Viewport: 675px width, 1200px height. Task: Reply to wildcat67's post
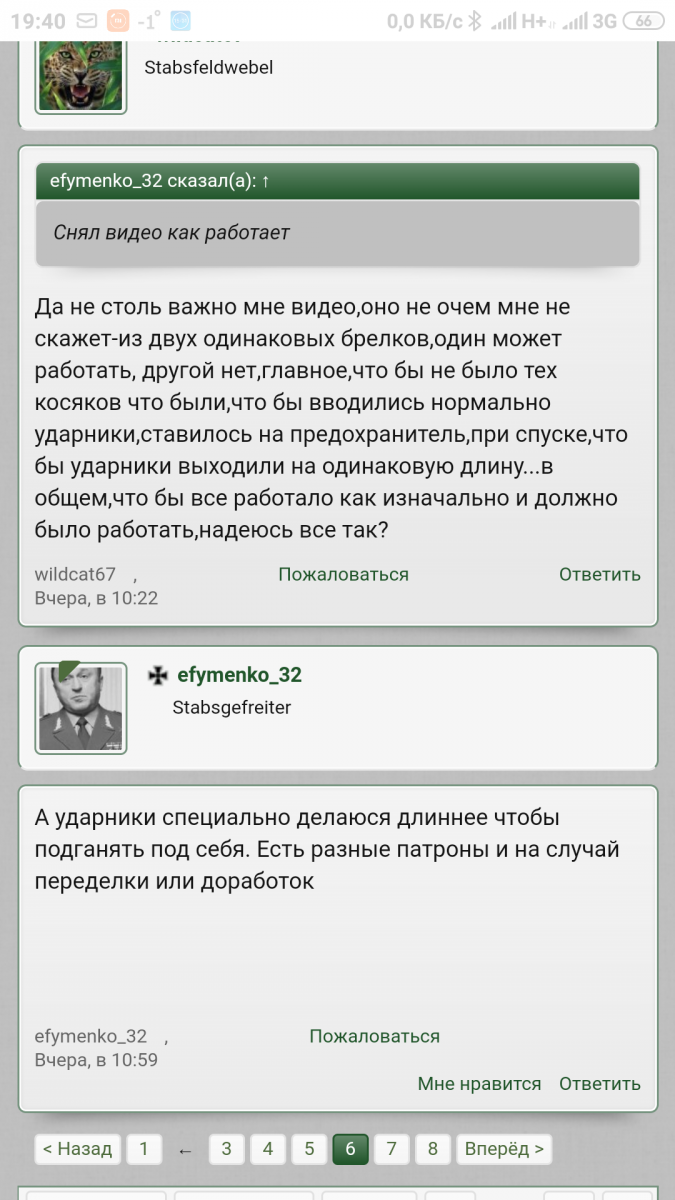[x=599, y=574]
